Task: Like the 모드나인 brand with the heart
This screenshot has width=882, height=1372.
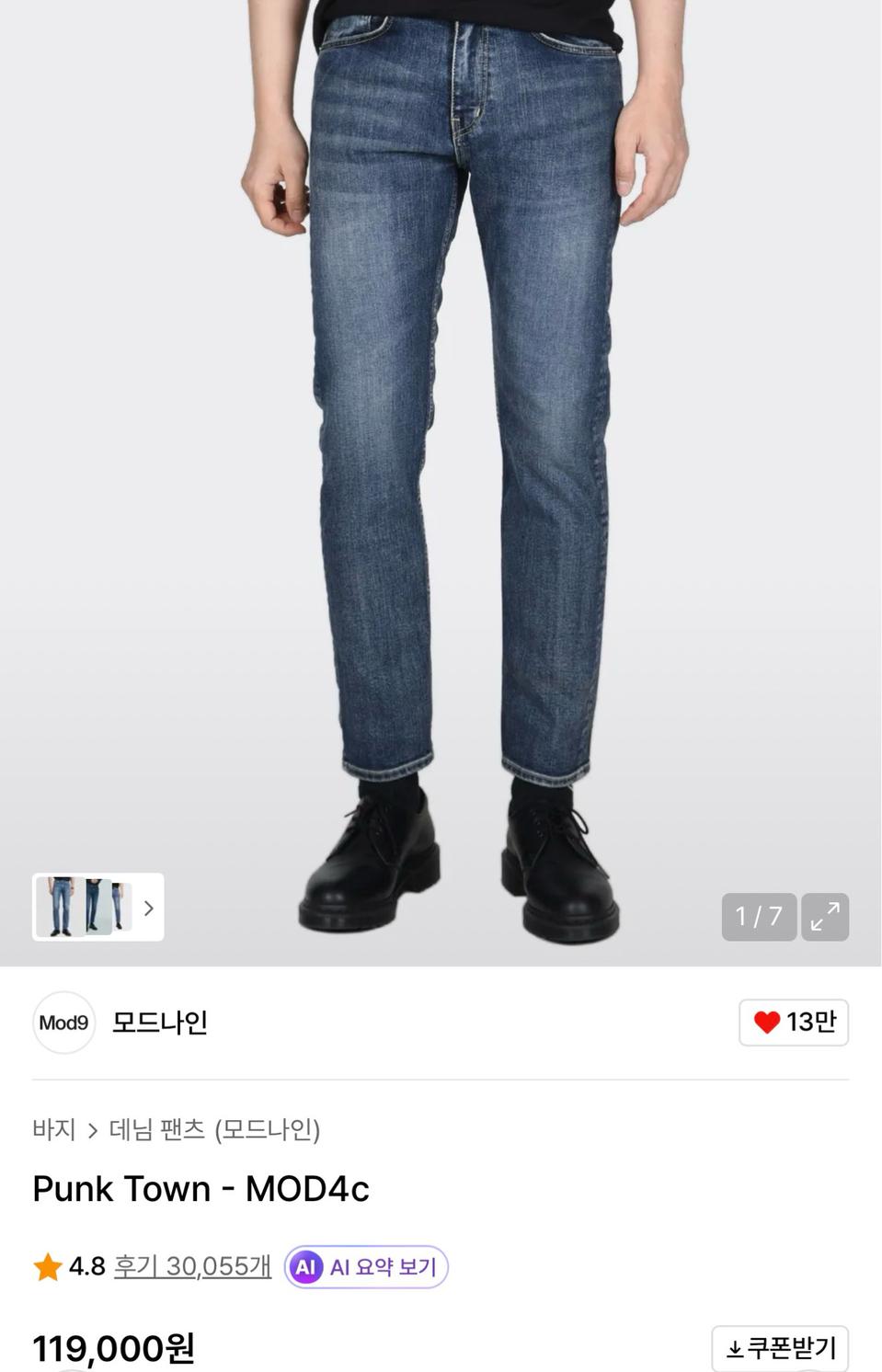Action: 793,1023
